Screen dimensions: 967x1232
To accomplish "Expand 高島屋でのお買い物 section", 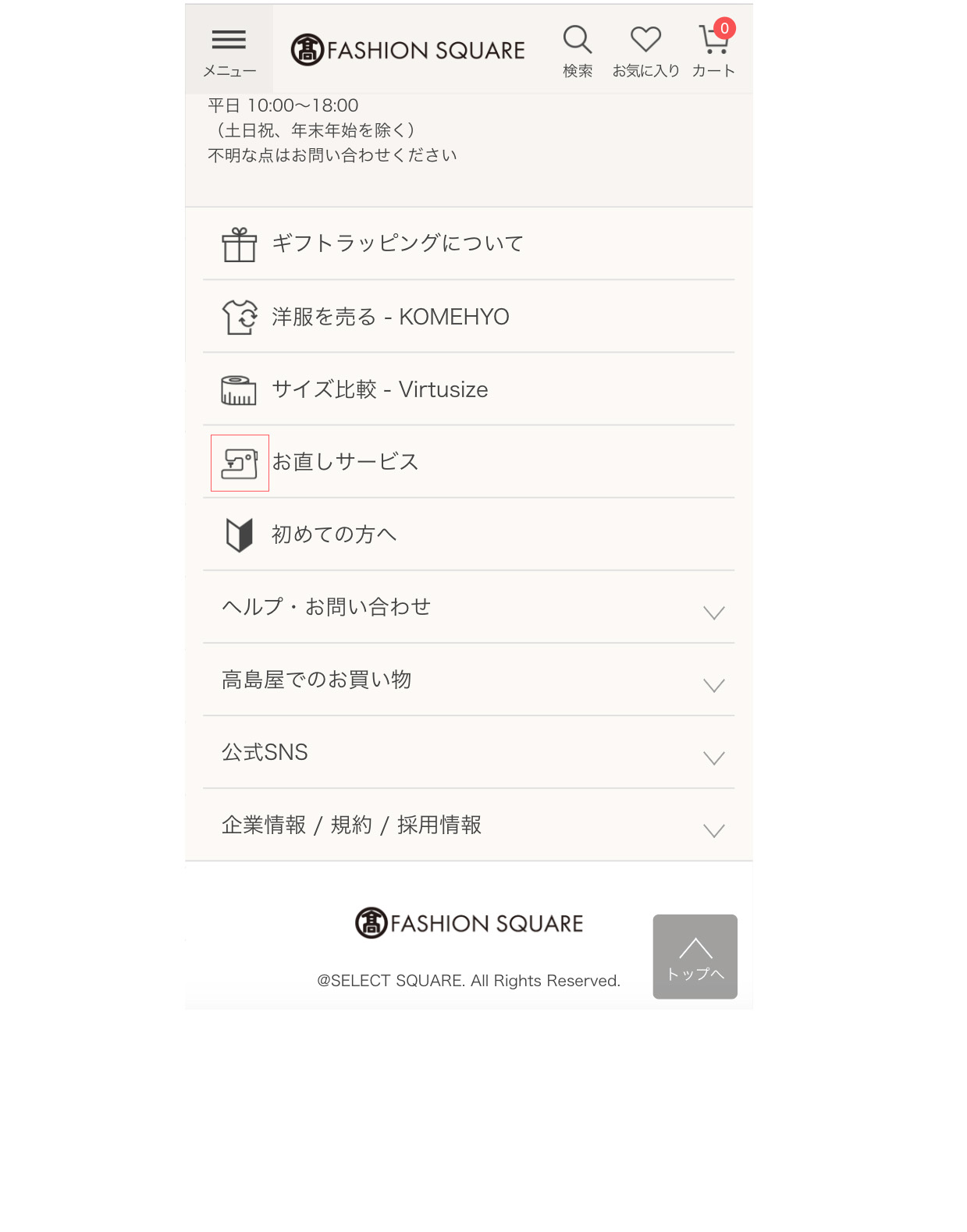I will point(468,680).
